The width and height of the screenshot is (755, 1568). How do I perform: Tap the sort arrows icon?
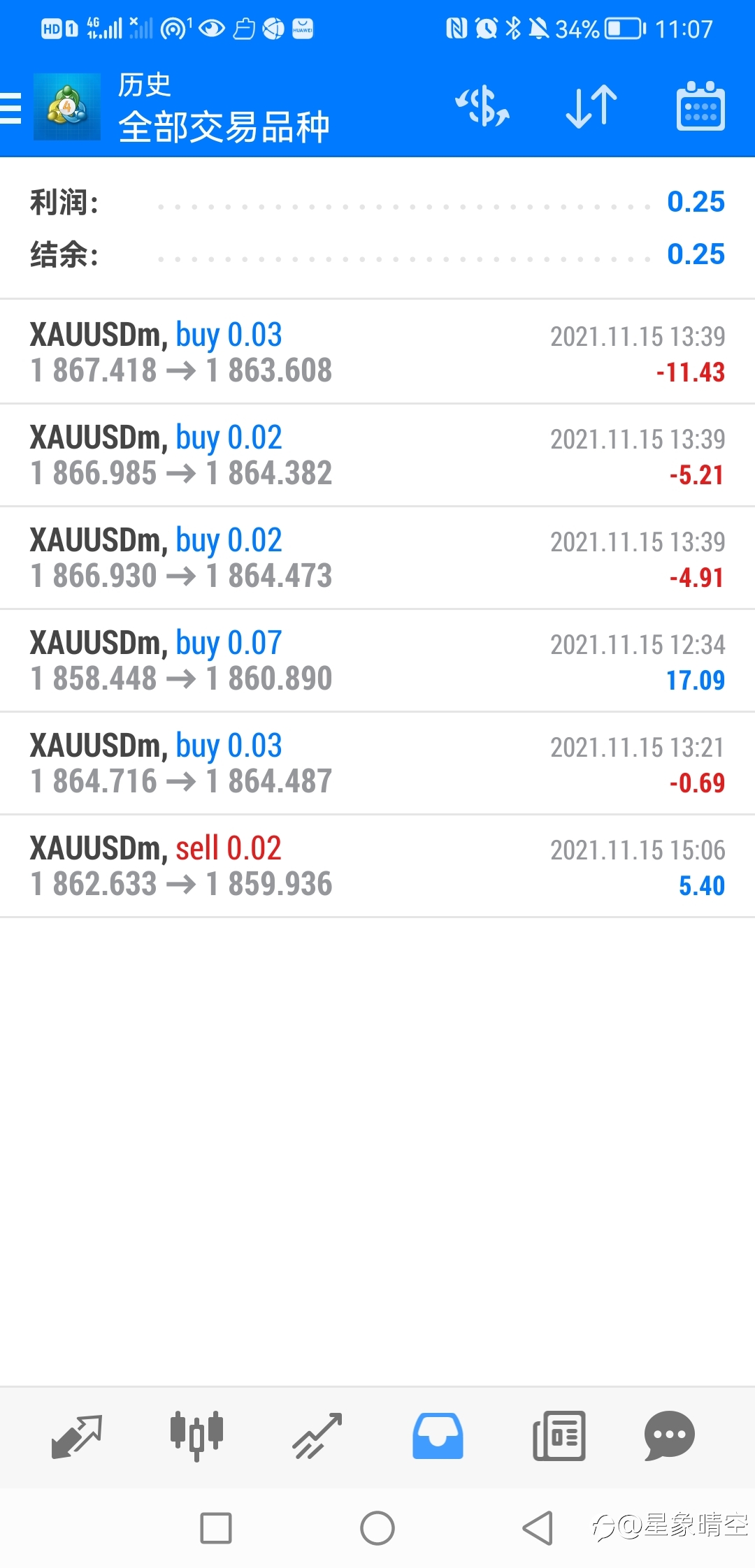click(x=591, y=107)
